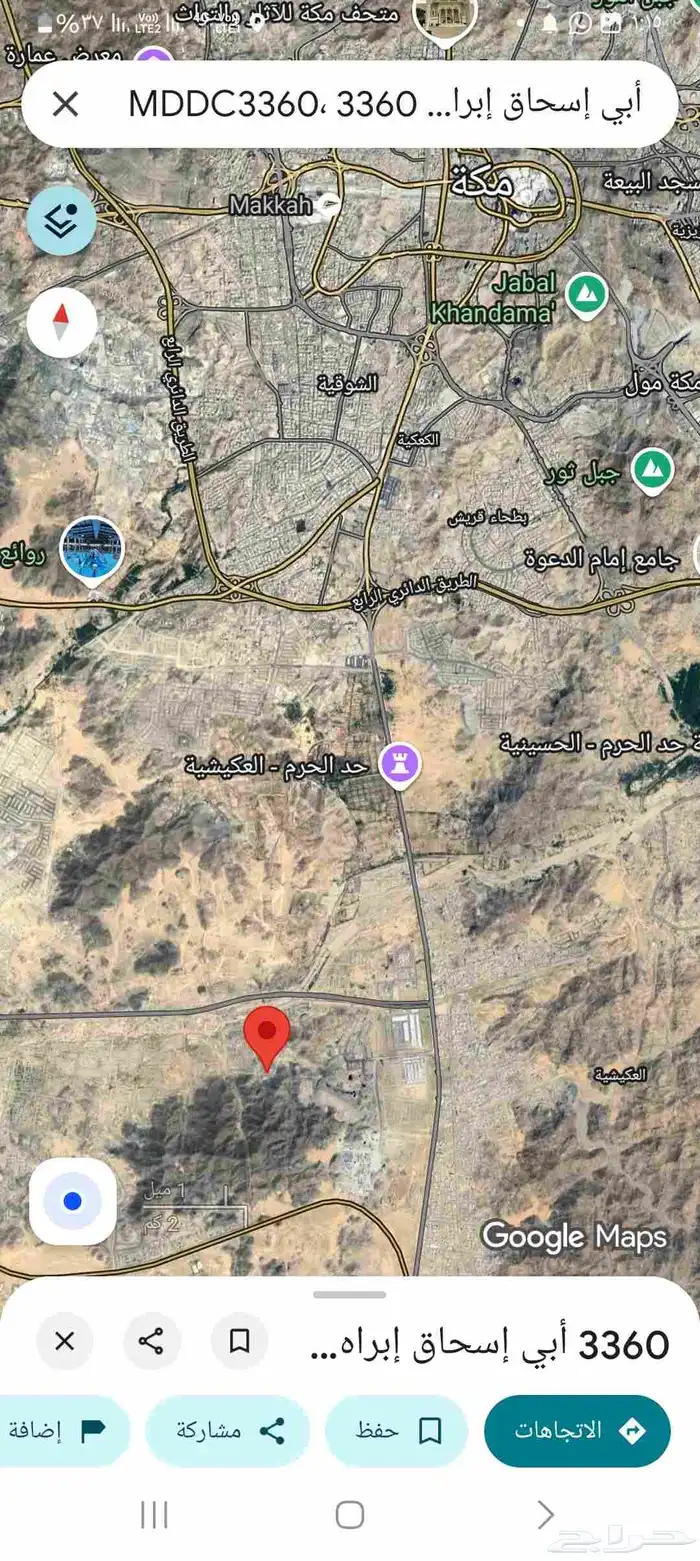This screenshot has width=700, height=1561.
Task: Go to the home screen
Action: pos(349,1515)
